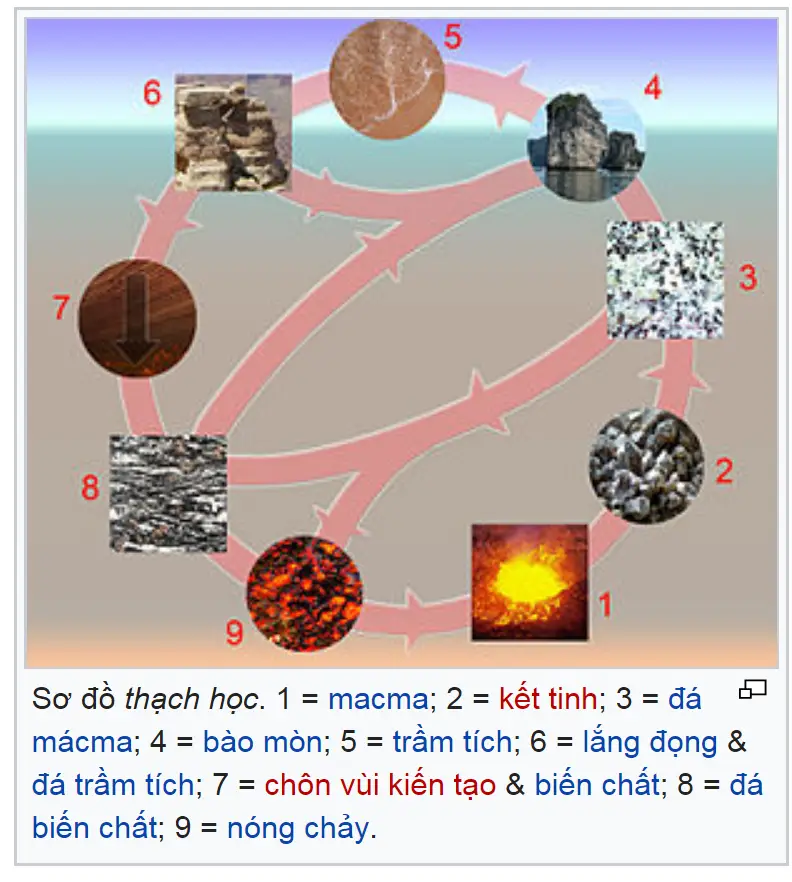Open the 'đá trầm tích' link
This screenshot has width=792, height=882.
coord(112,785)
